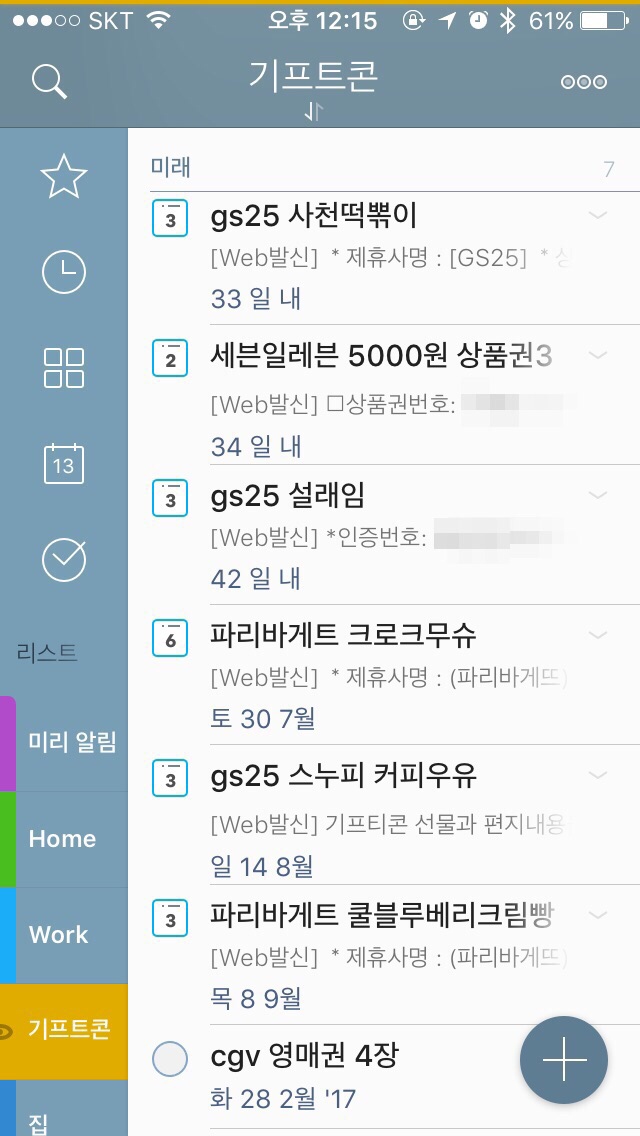640x1136 pixels.
Task: Open the three-dot overflow menu
Action: click(583, 82)
